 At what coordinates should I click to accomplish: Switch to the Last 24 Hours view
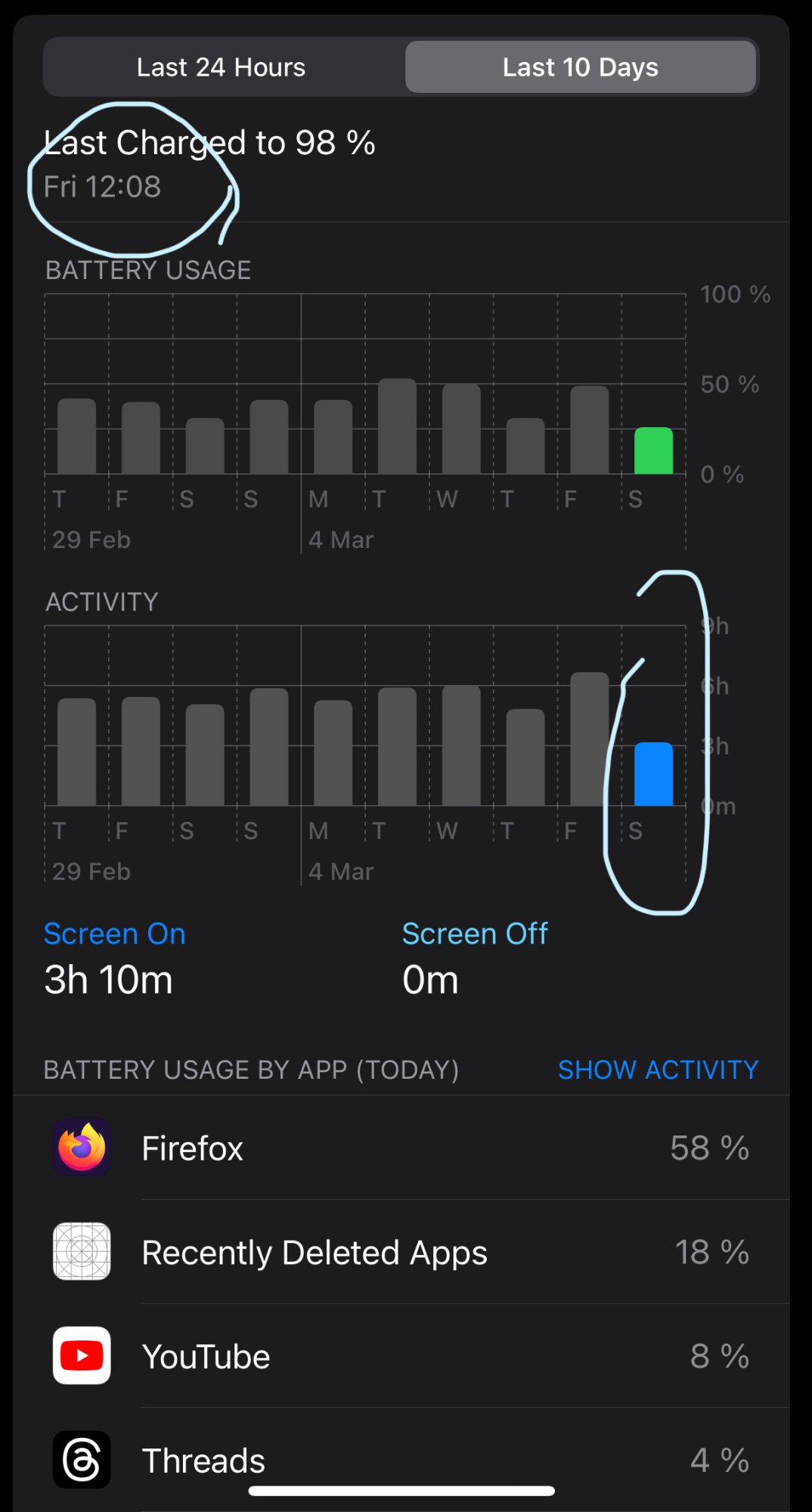tap(221, 67)
